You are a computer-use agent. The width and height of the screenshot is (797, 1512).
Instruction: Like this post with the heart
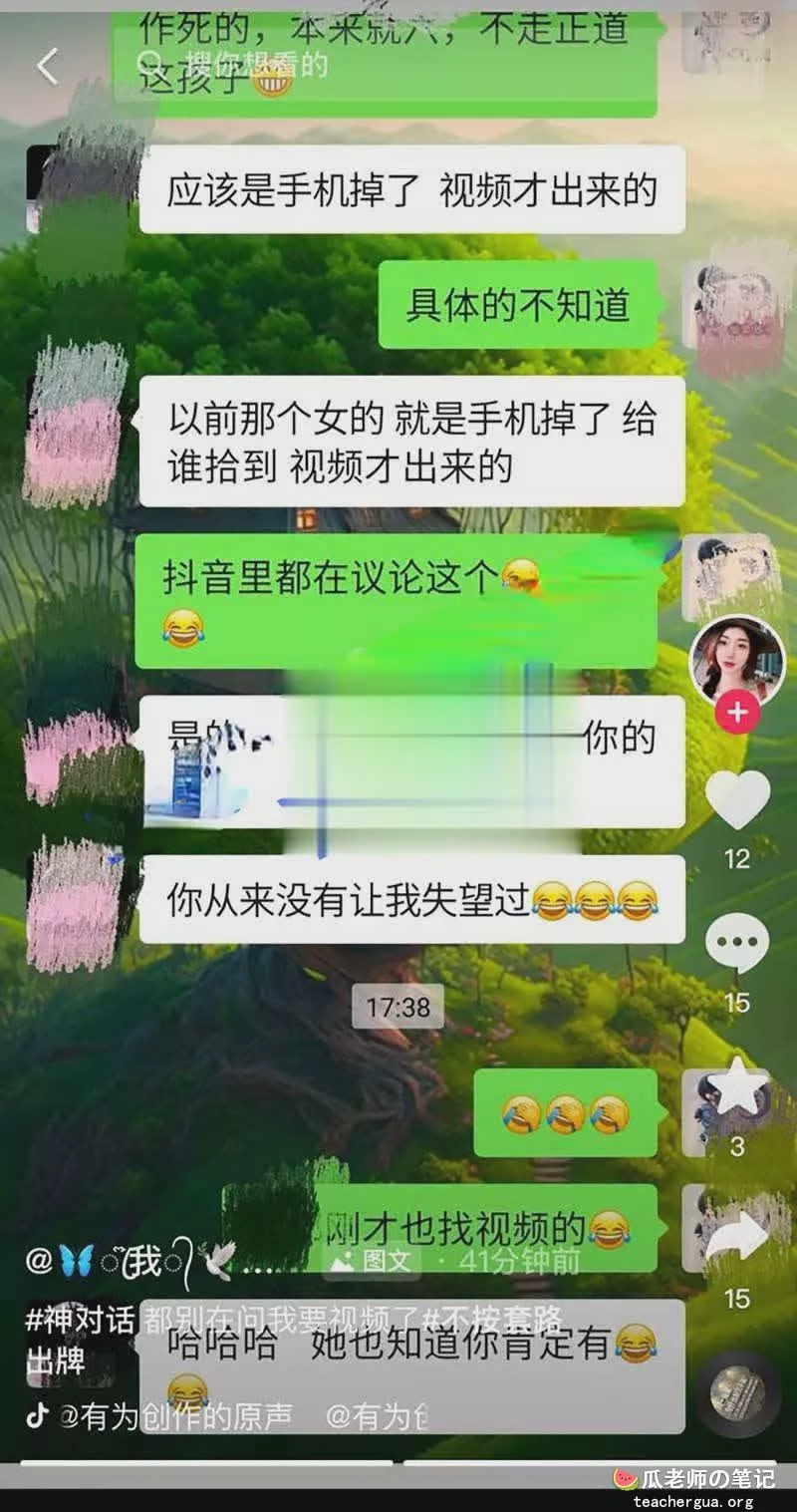pyautogui.click(x=737, y=800)
